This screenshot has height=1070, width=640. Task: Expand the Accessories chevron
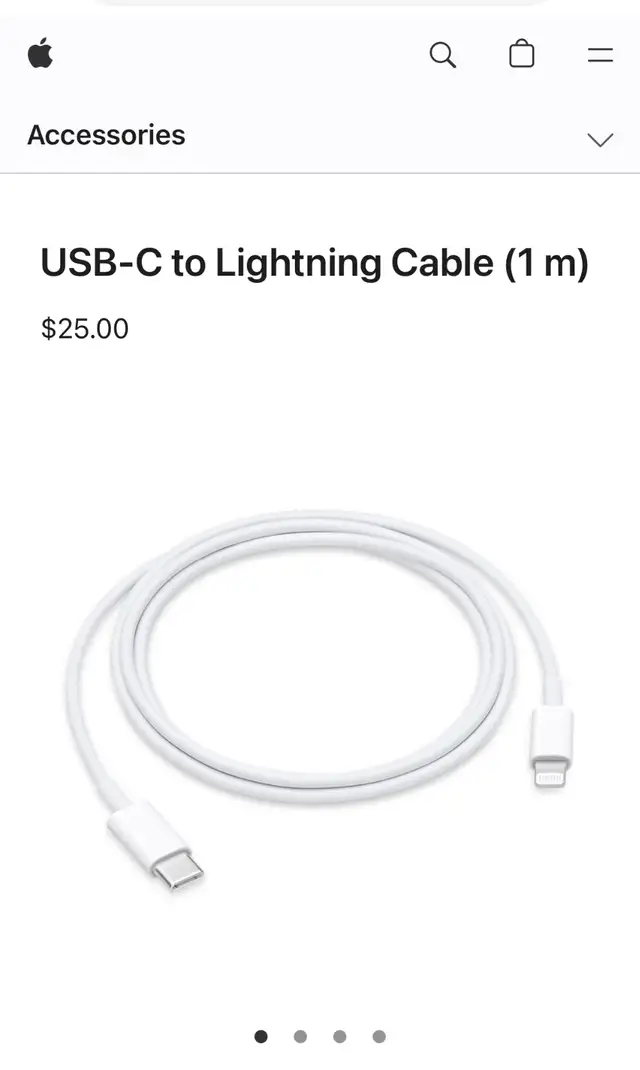(600, 140)
